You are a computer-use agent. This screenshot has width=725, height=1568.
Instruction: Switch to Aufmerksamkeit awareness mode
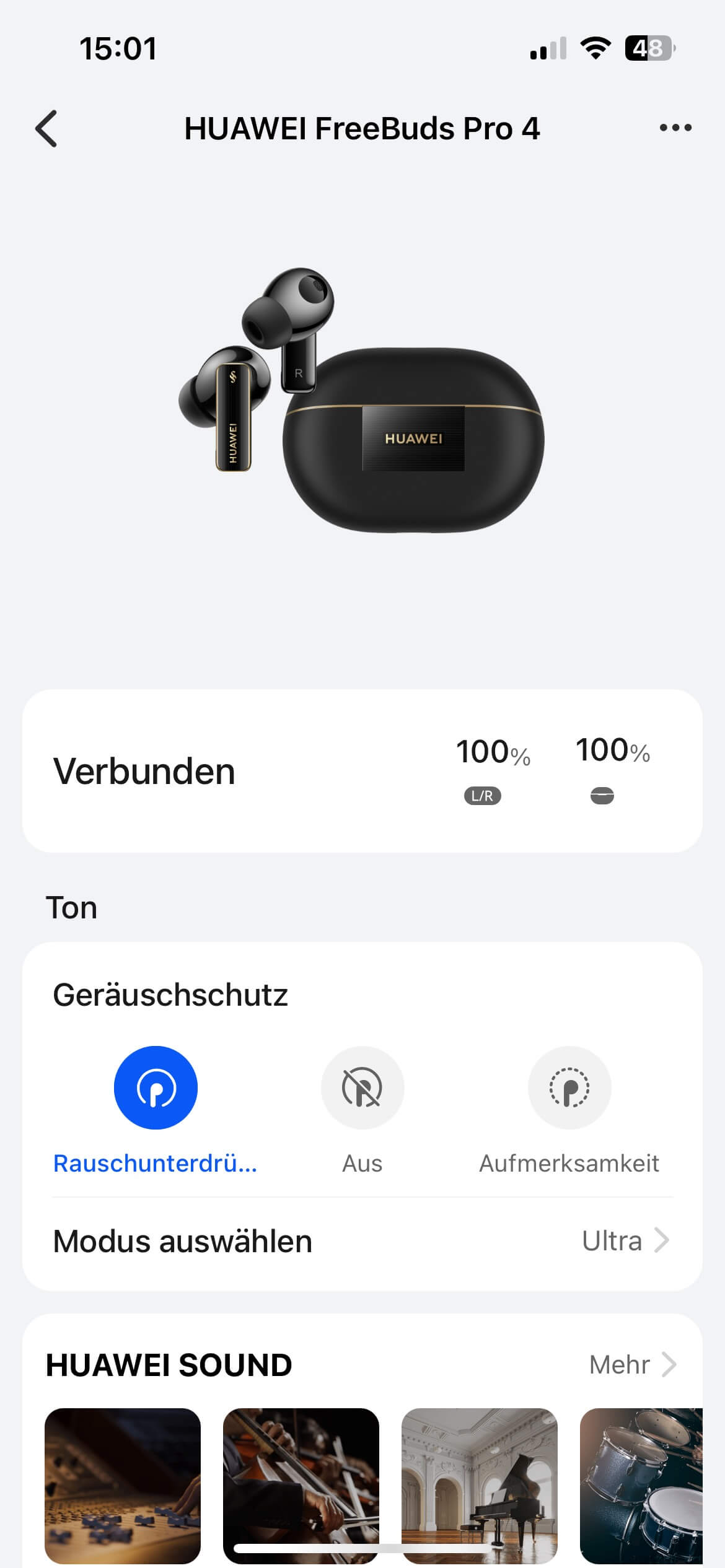coord(569,1088)
